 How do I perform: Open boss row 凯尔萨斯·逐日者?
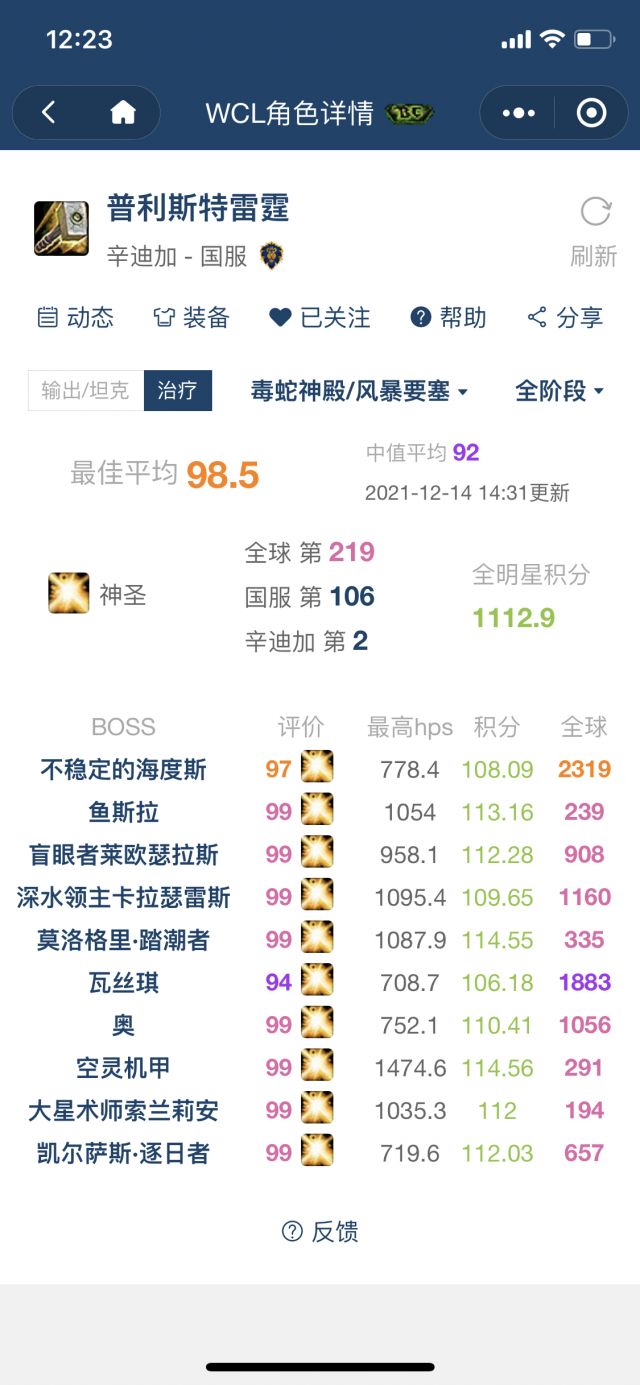[124, 1153]
